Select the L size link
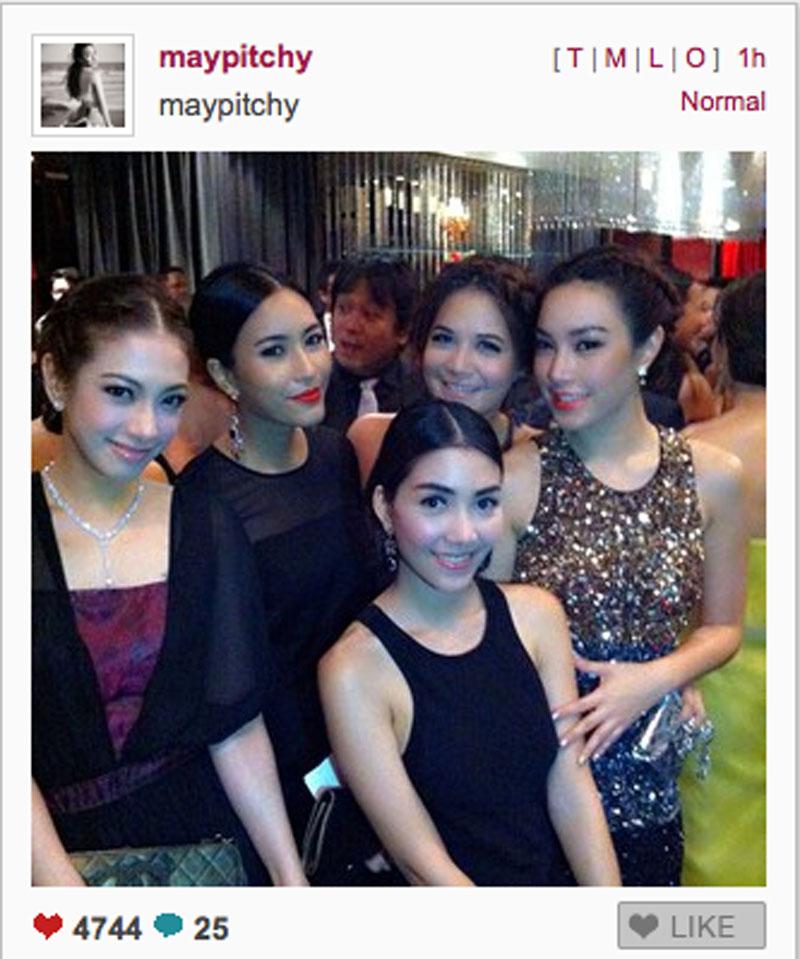The height and width of the screenshot is (959, 800). (x=655, y=59)
